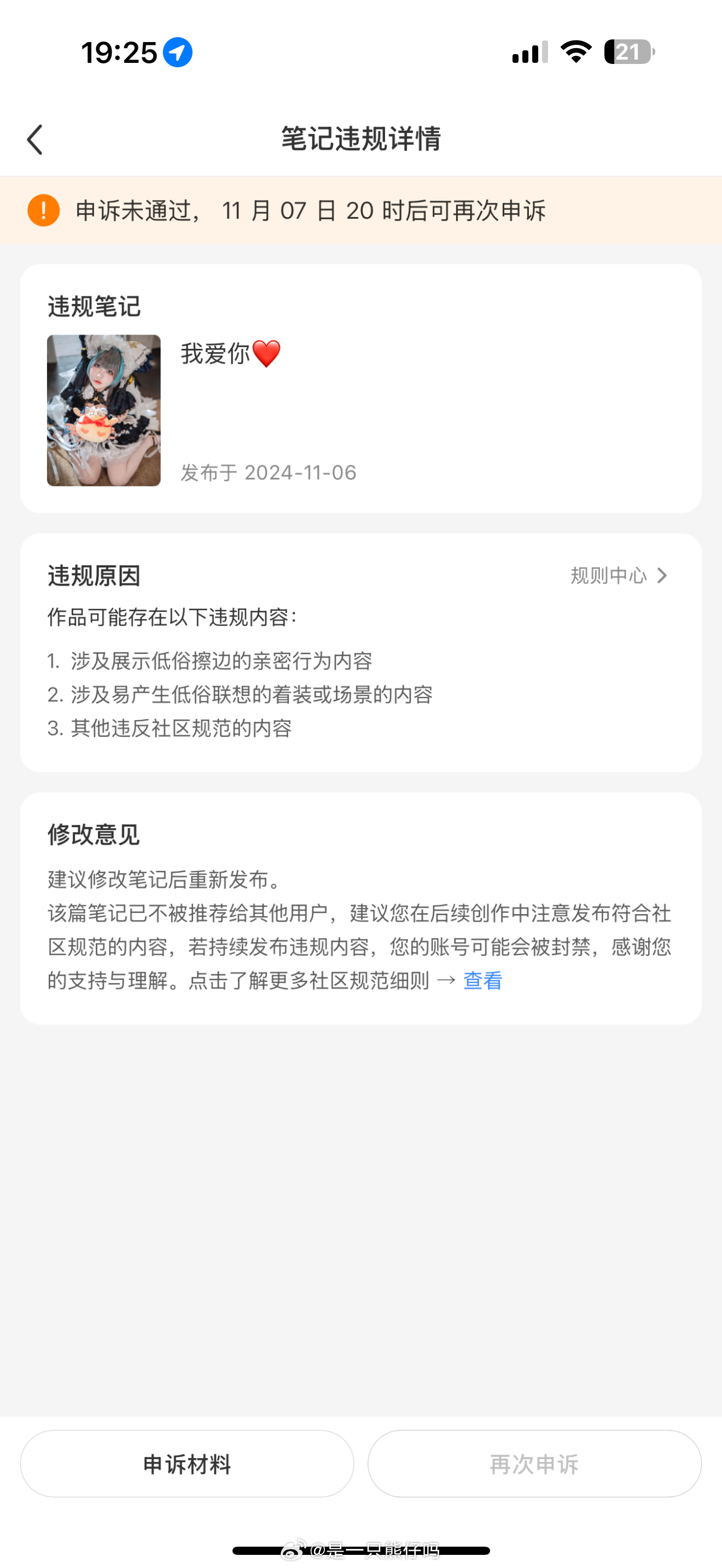
Task: Open the 申诉材料 button
Action: click(187, 1464)
